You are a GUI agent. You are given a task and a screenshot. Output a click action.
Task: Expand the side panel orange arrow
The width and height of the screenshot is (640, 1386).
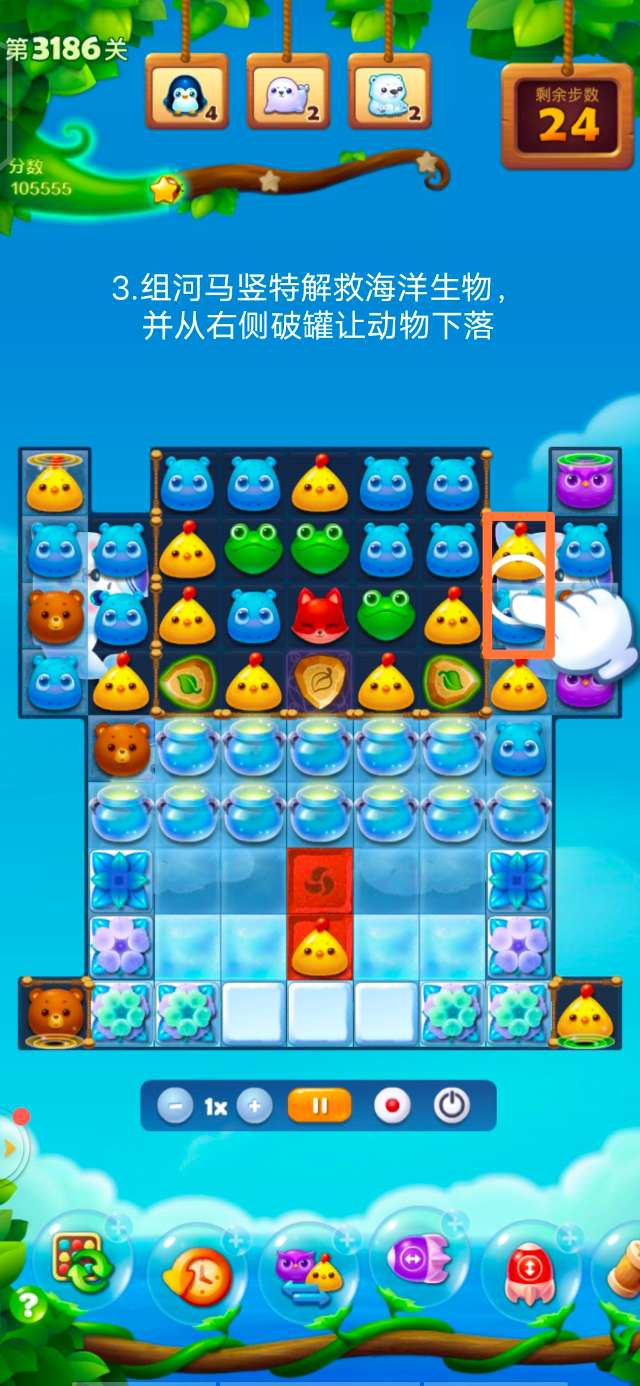[10, 1148]
